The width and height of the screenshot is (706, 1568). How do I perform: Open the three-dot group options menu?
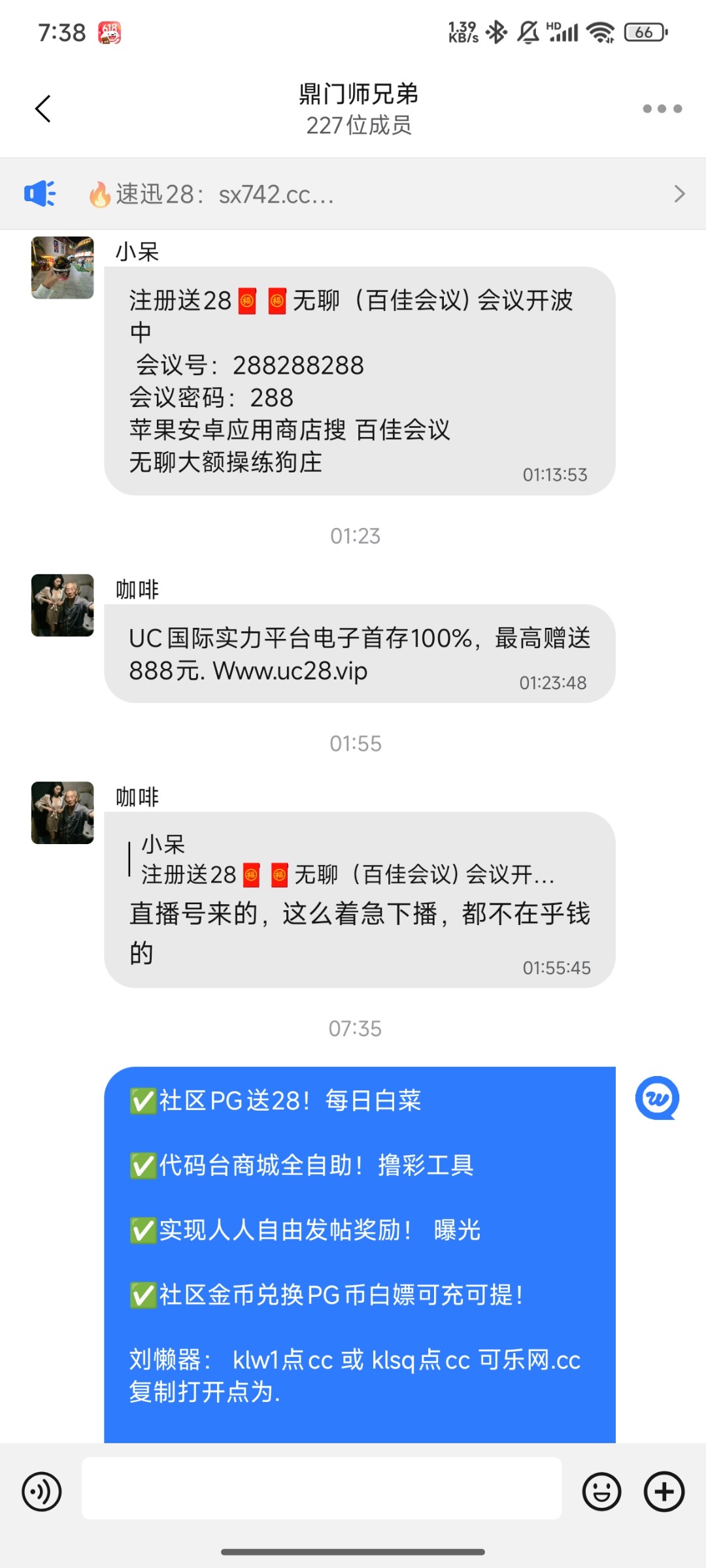click(x=662, y=108)
